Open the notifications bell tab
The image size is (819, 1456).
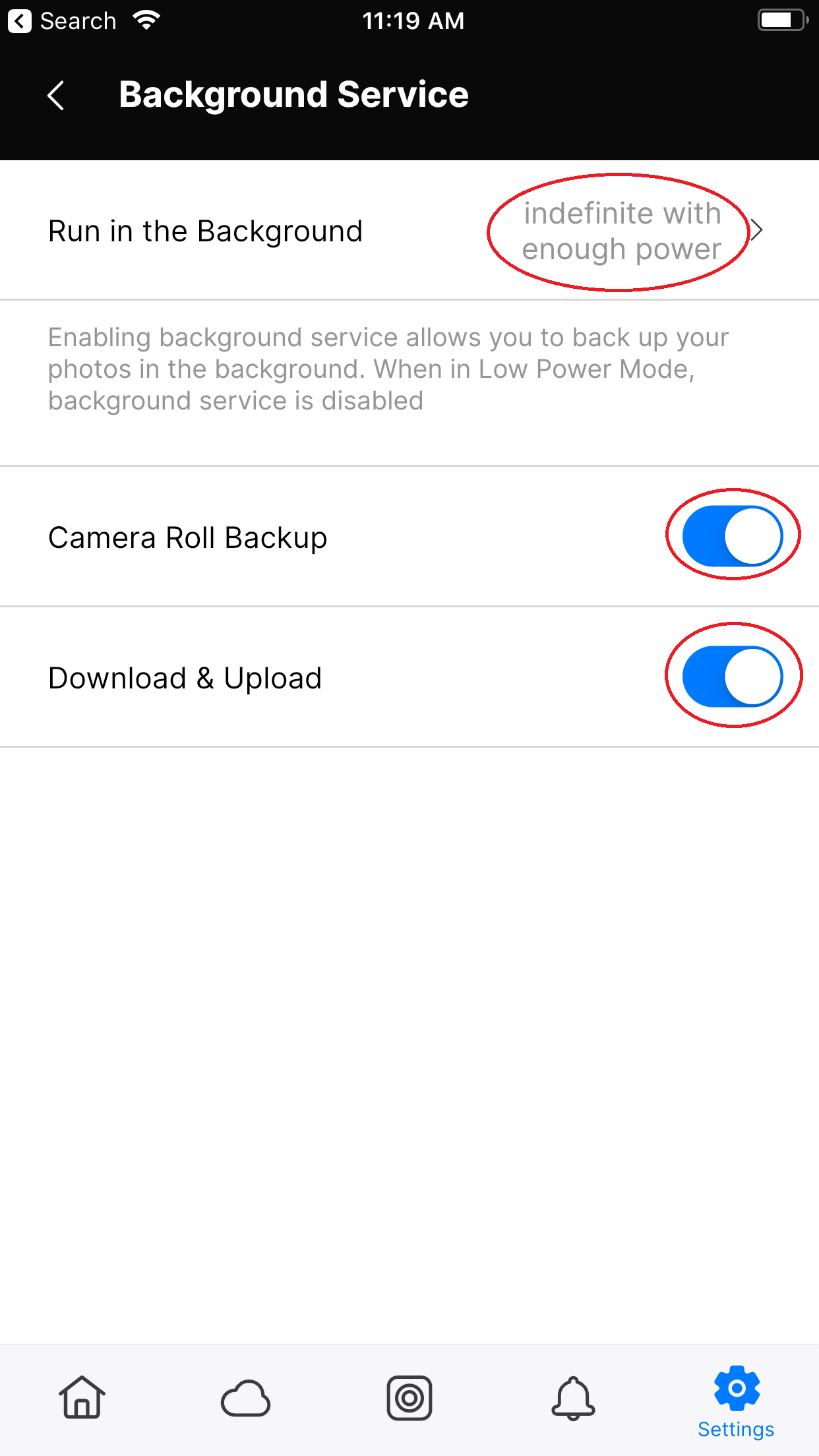[x=573, y=1398]
